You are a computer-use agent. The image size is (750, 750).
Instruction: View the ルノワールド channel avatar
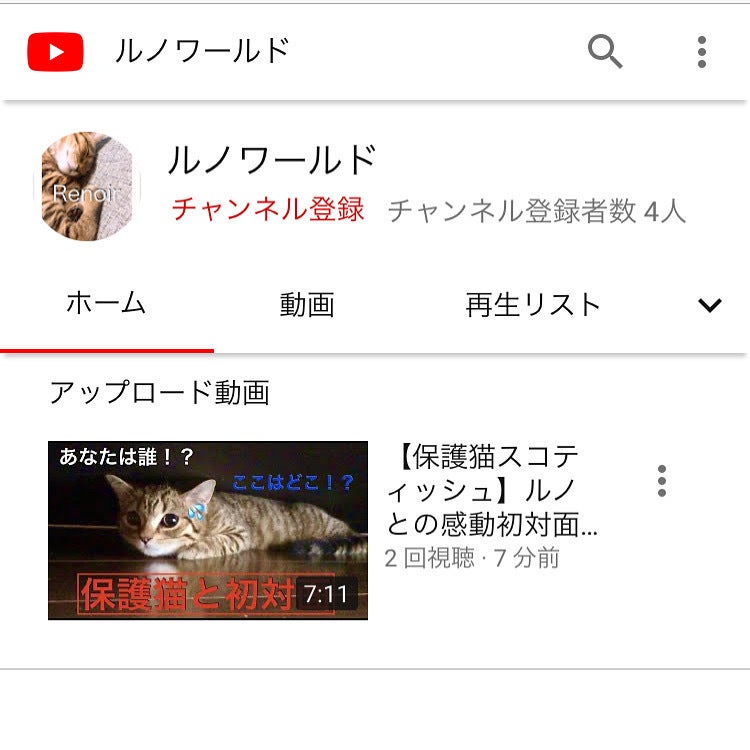(87, 187)
